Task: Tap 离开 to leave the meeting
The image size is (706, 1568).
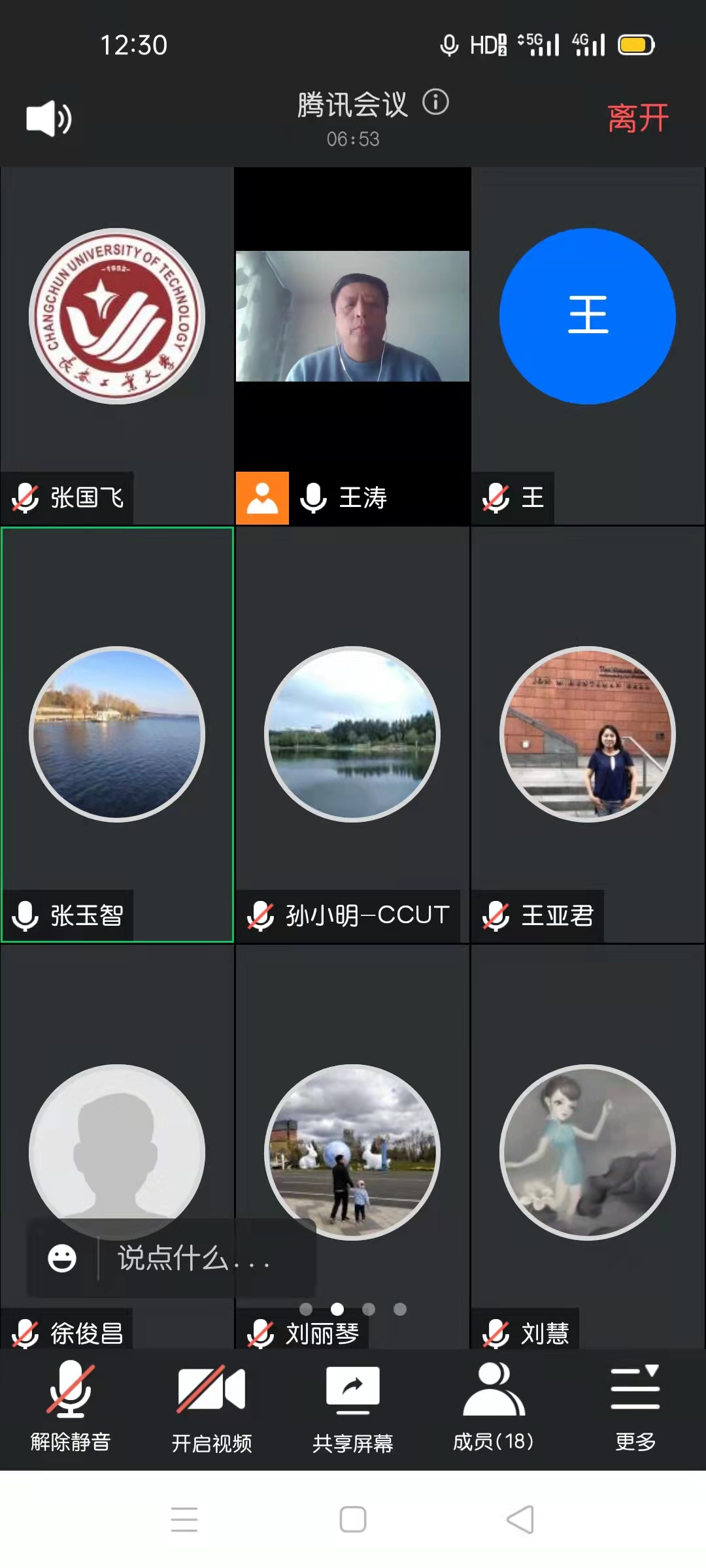Action: (637, 119)
